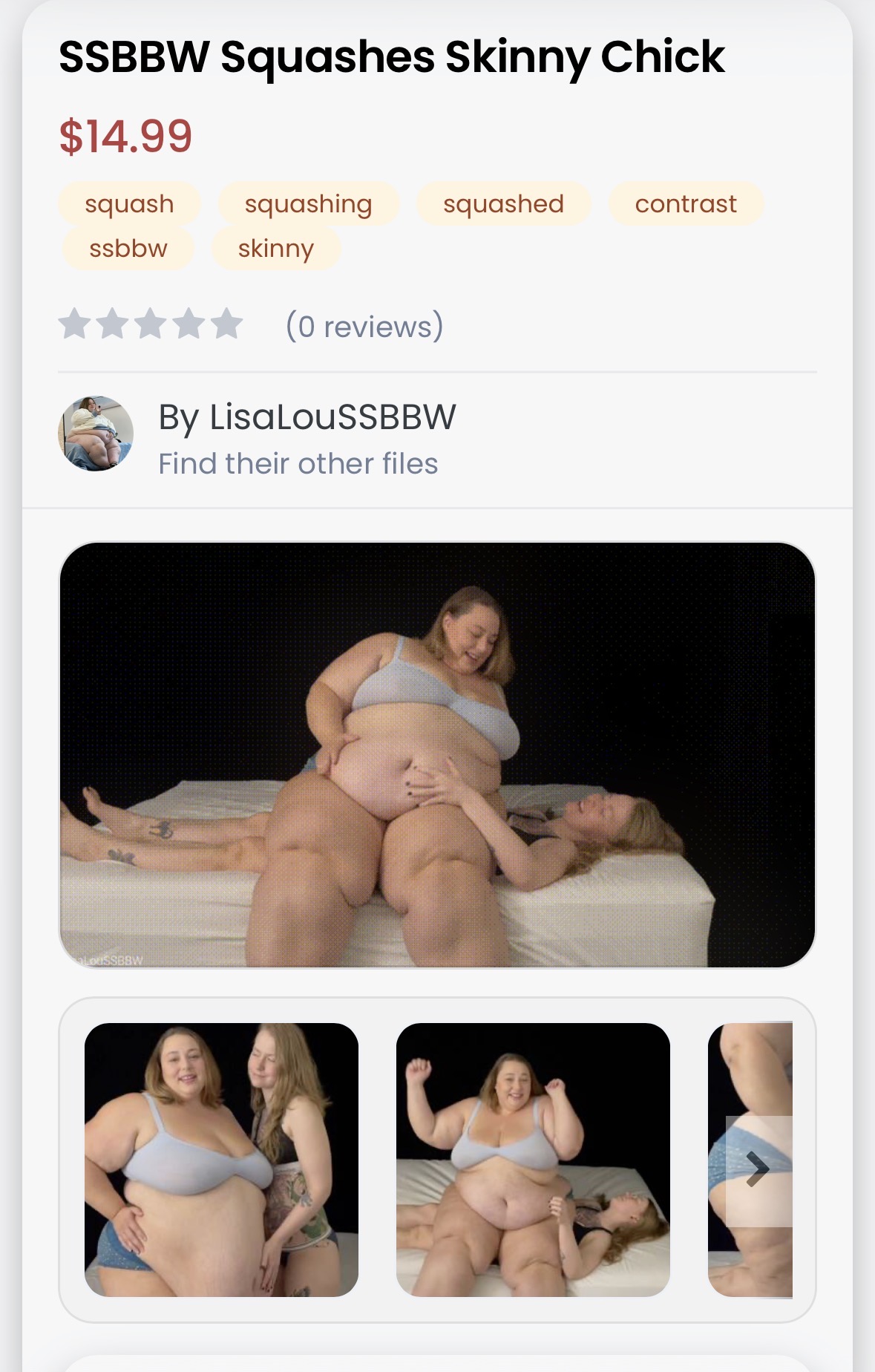Select the squash tag chip
Image resolution: width=875 pixels, height=1372 pixels.
tap(129, 204)
